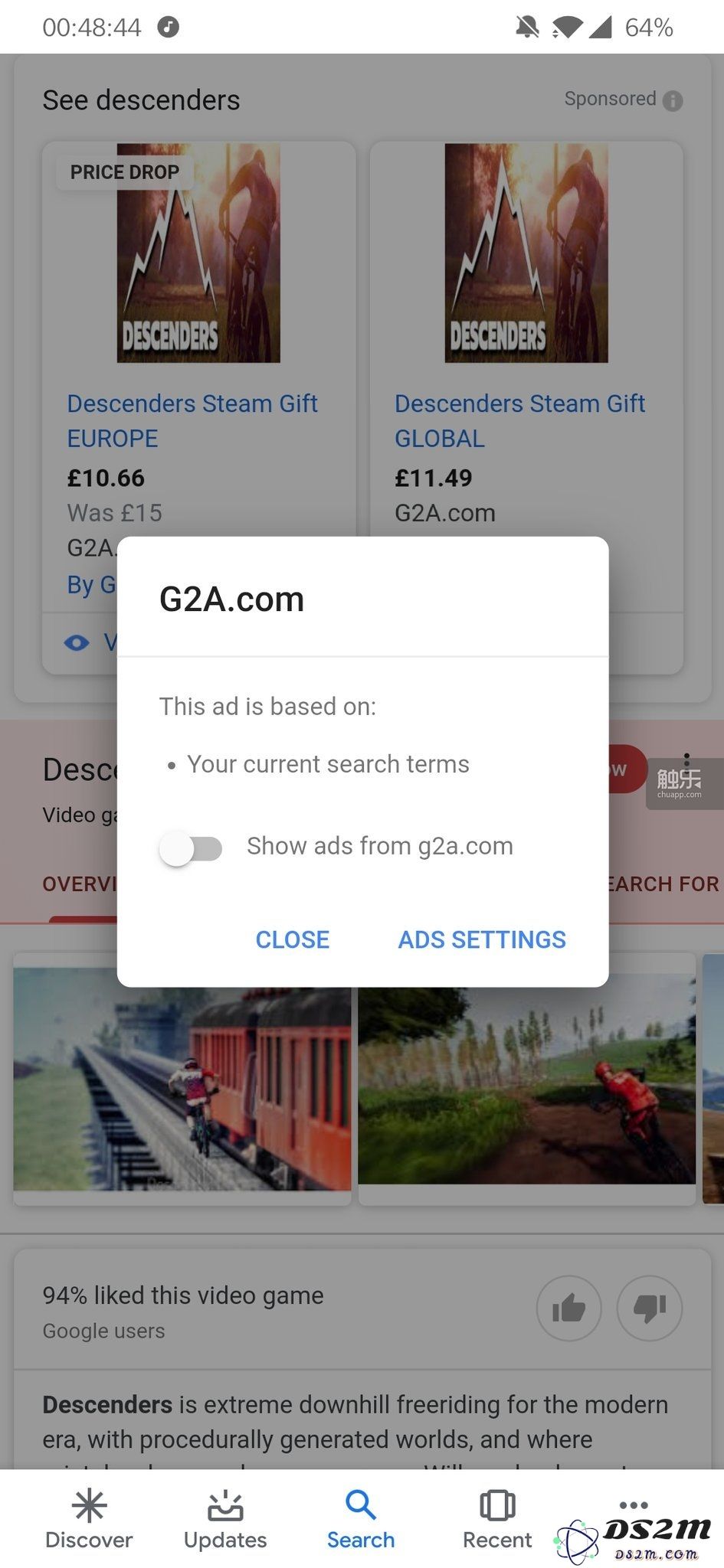Dislike this video game with thumbs down
Image resolution: width=724 pixels, height=1568 pixels.
tap(649, 1308)
